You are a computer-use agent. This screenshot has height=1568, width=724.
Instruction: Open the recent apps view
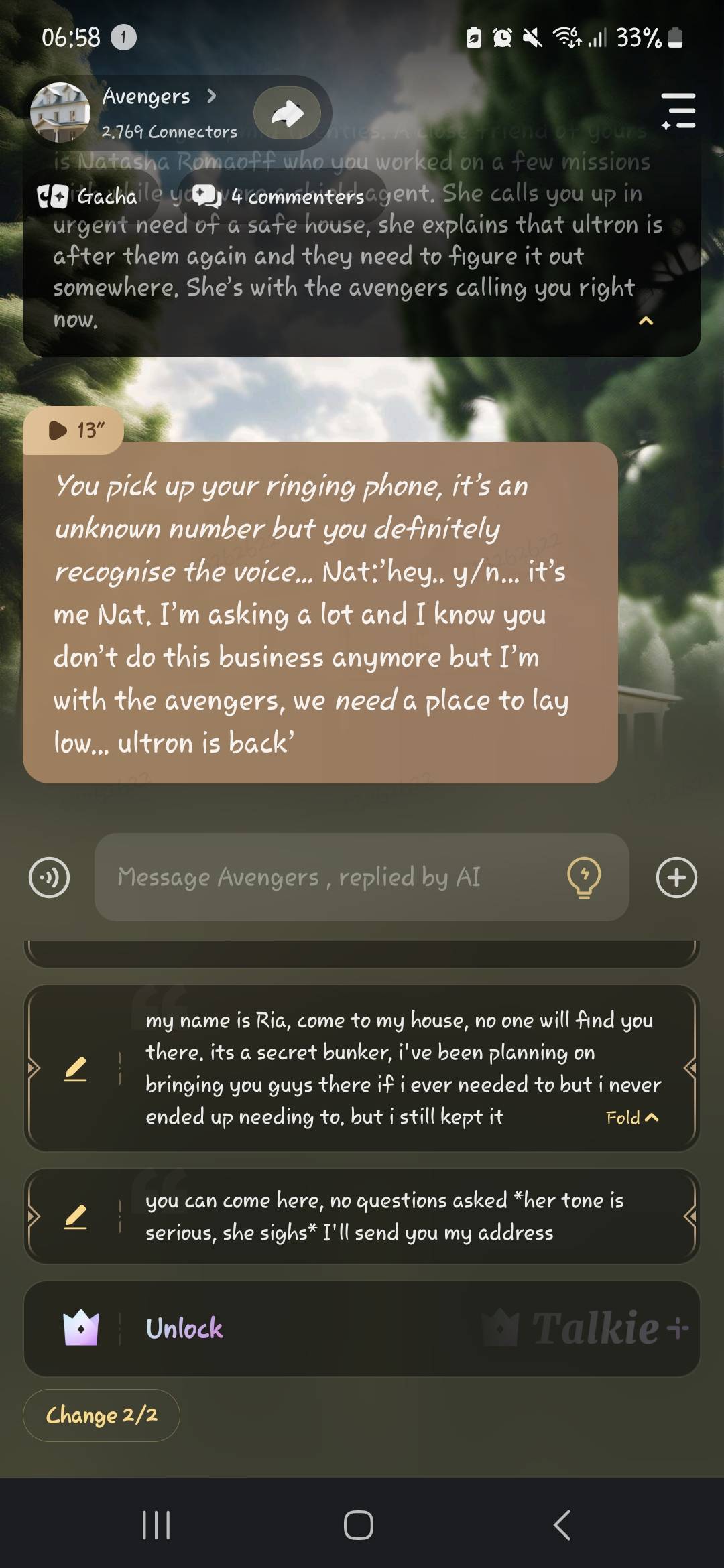156,1525
